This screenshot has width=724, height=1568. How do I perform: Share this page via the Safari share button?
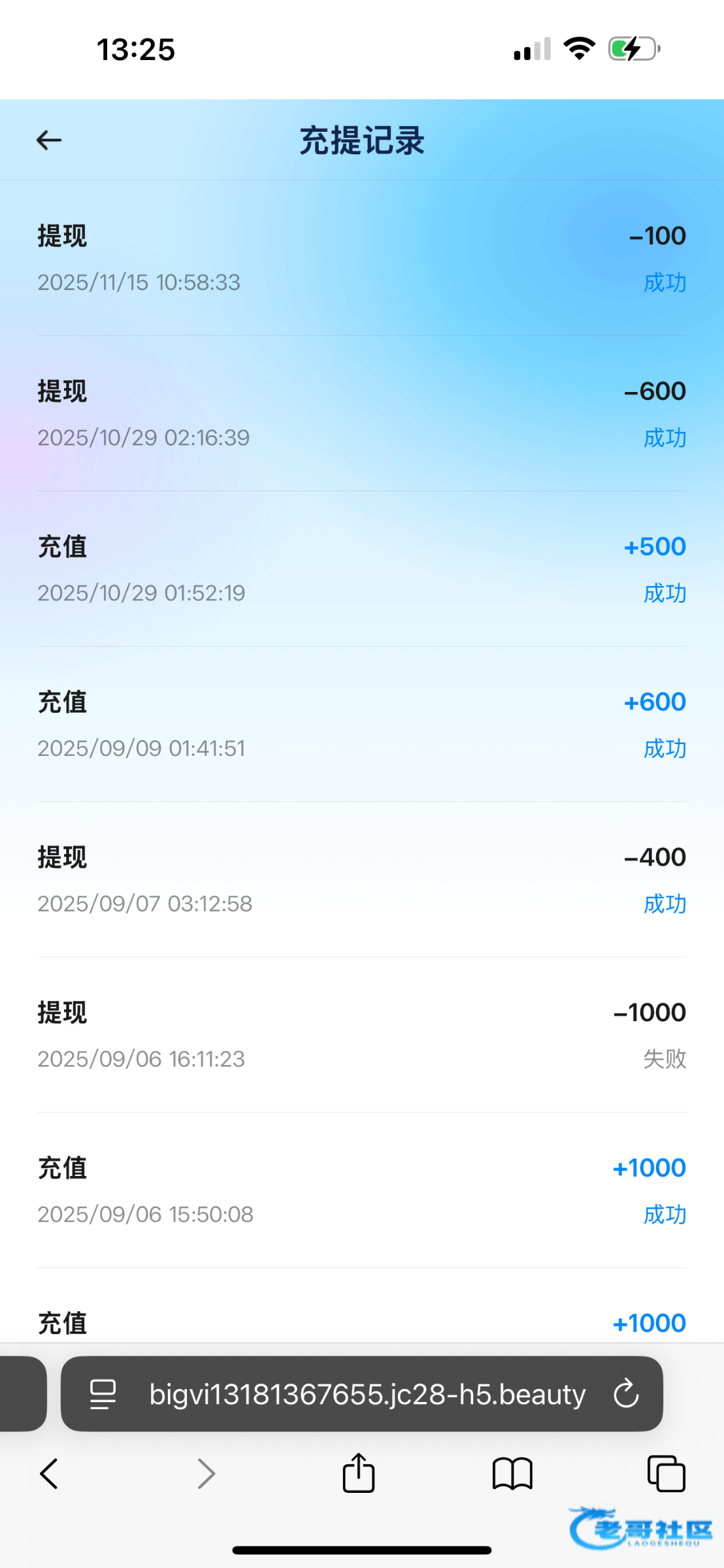click(359, 1473)
